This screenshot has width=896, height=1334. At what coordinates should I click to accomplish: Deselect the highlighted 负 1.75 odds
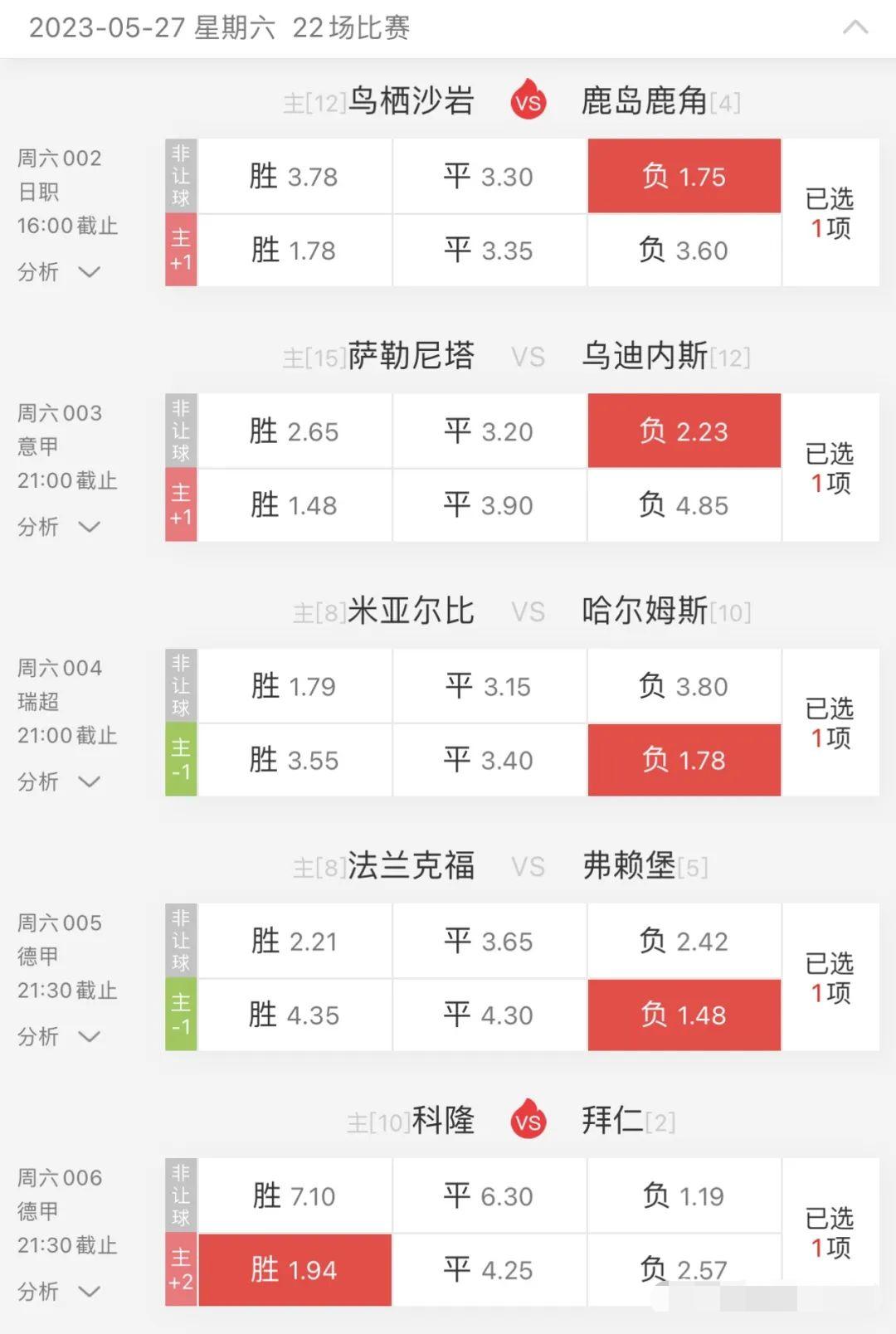[x=683, y=176]
